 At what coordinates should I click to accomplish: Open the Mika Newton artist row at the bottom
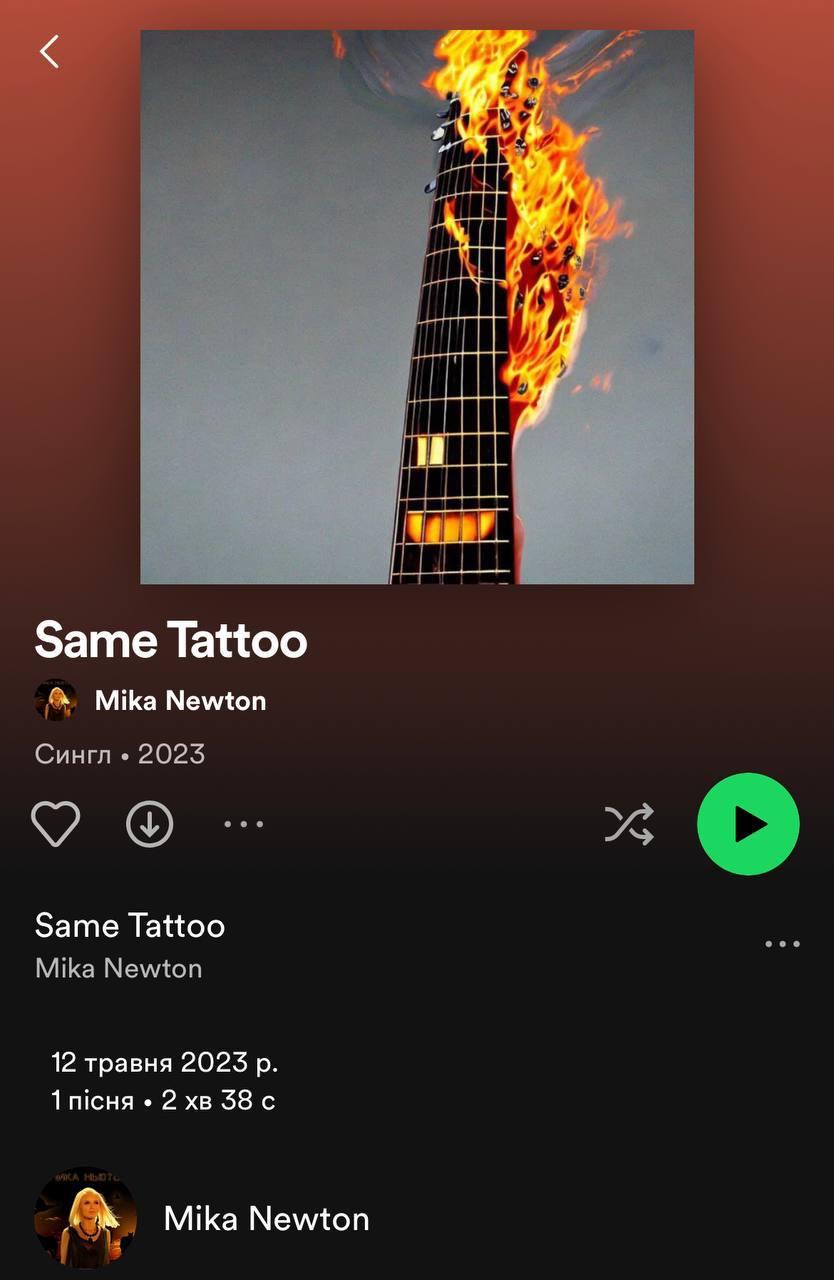(x=266, y=1218)
